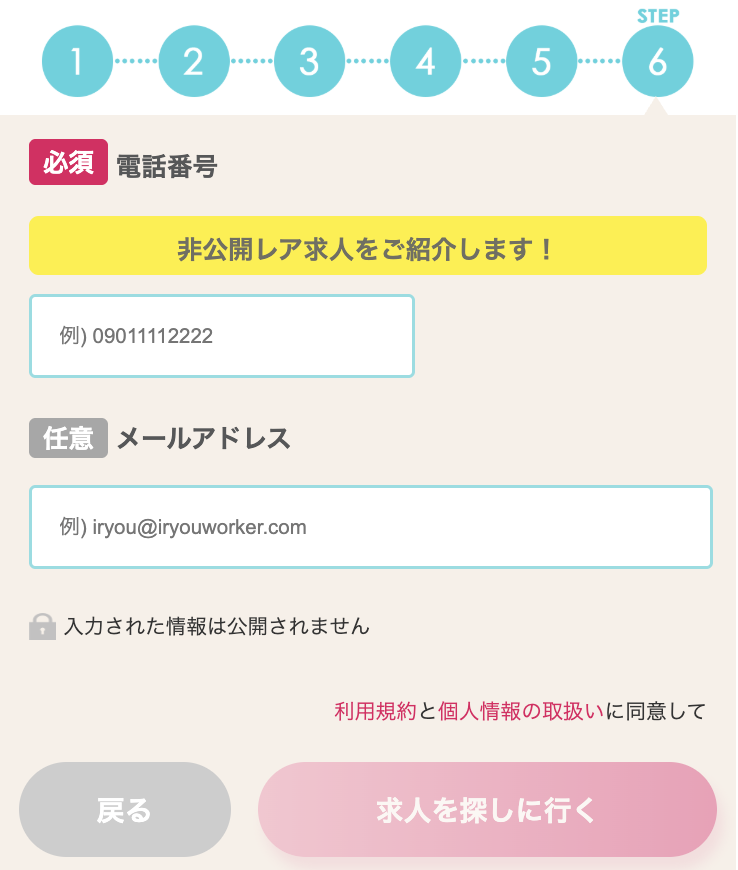Click the active STEP 6 circle
Screen dimensions: 738x870
pos(658,61)
